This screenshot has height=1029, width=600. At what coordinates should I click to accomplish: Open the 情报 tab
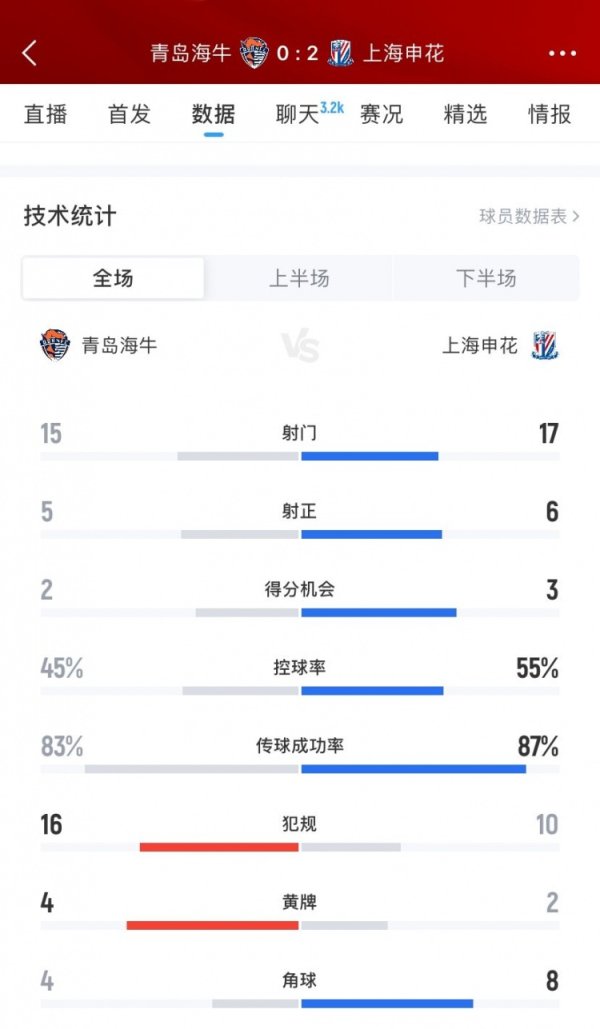point(549,114)
